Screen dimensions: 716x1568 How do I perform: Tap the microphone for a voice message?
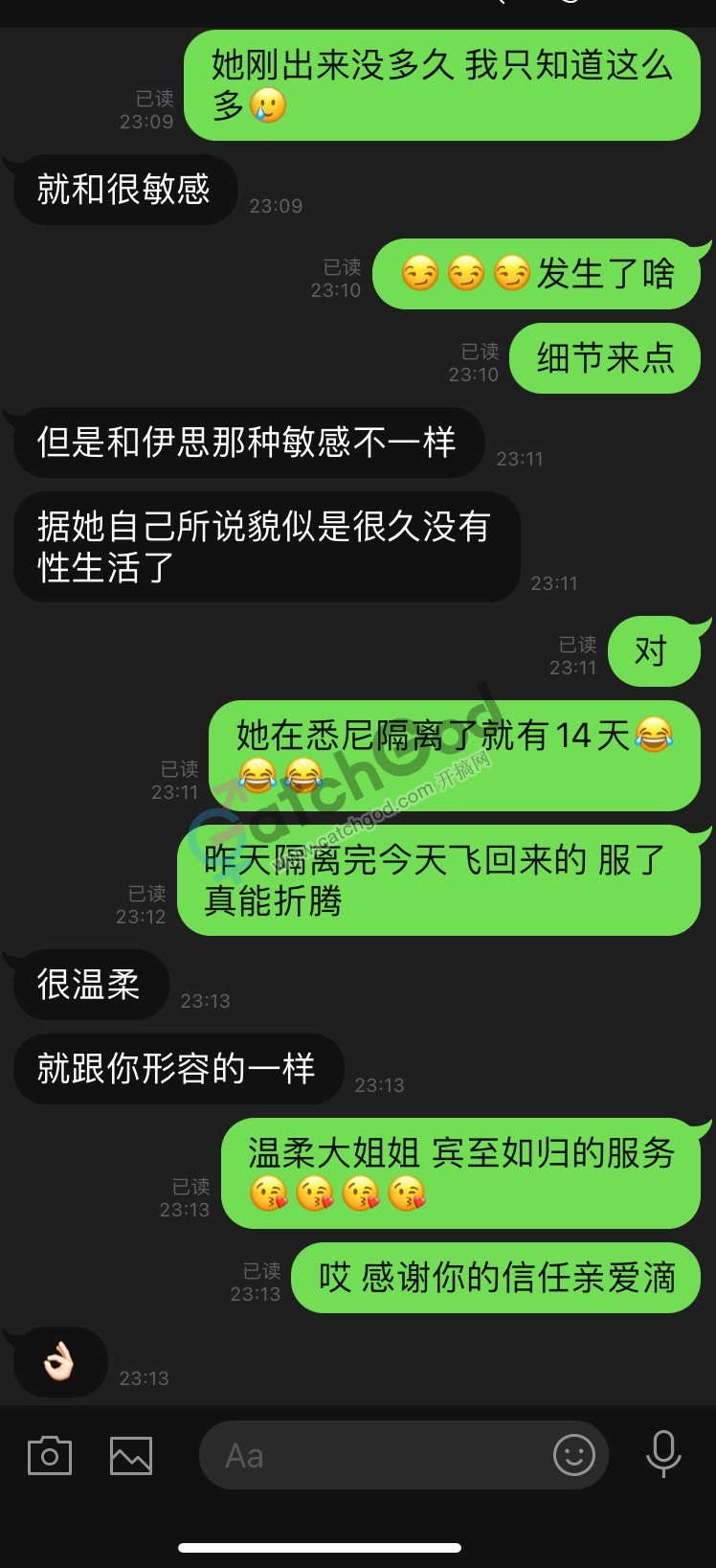tap(663, 1456)
